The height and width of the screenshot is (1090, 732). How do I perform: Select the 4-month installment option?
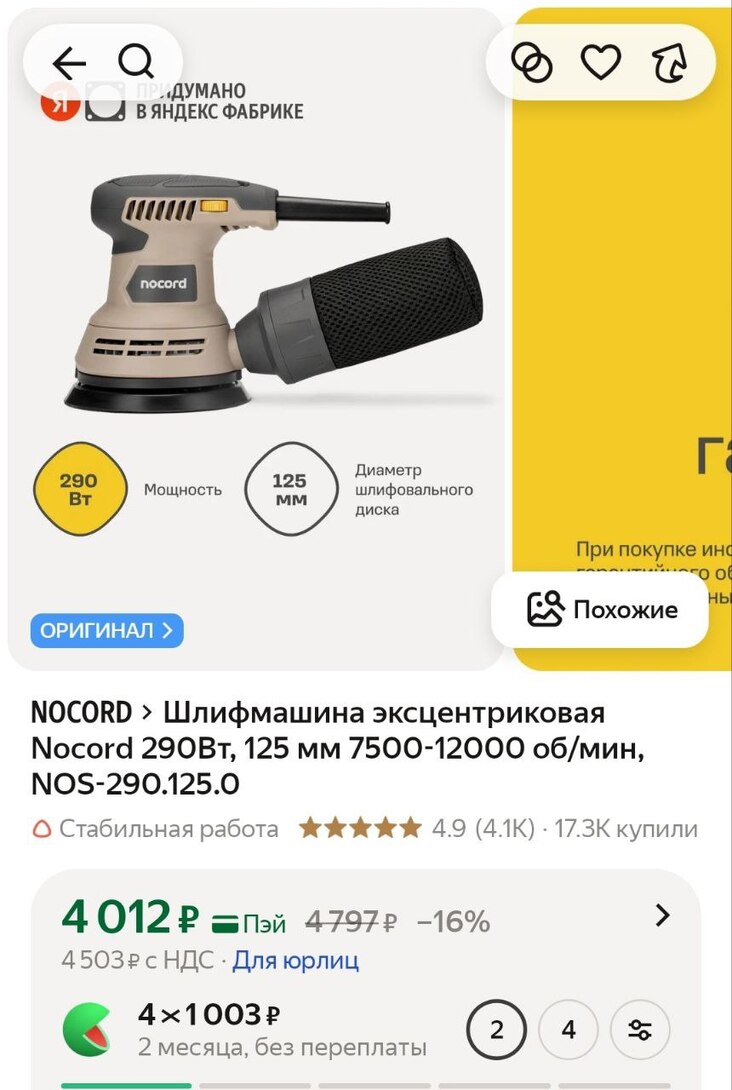pos(568,1029)
